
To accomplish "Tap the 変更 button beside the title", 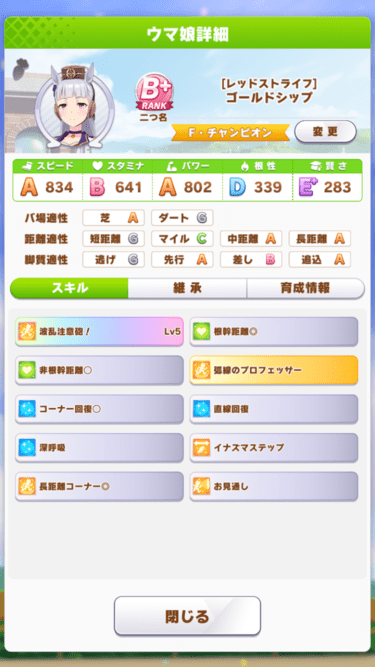I will coord(325,131).
